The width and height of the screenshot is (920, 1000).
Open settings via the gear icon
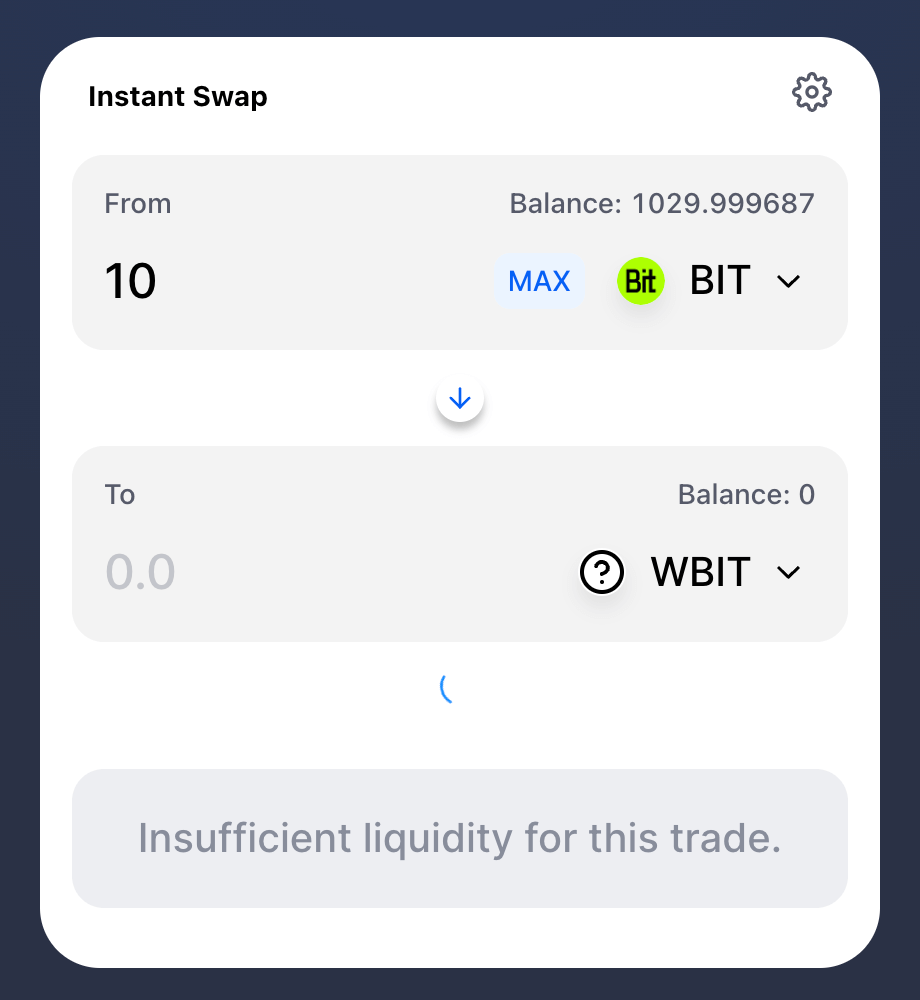(811, 92)
